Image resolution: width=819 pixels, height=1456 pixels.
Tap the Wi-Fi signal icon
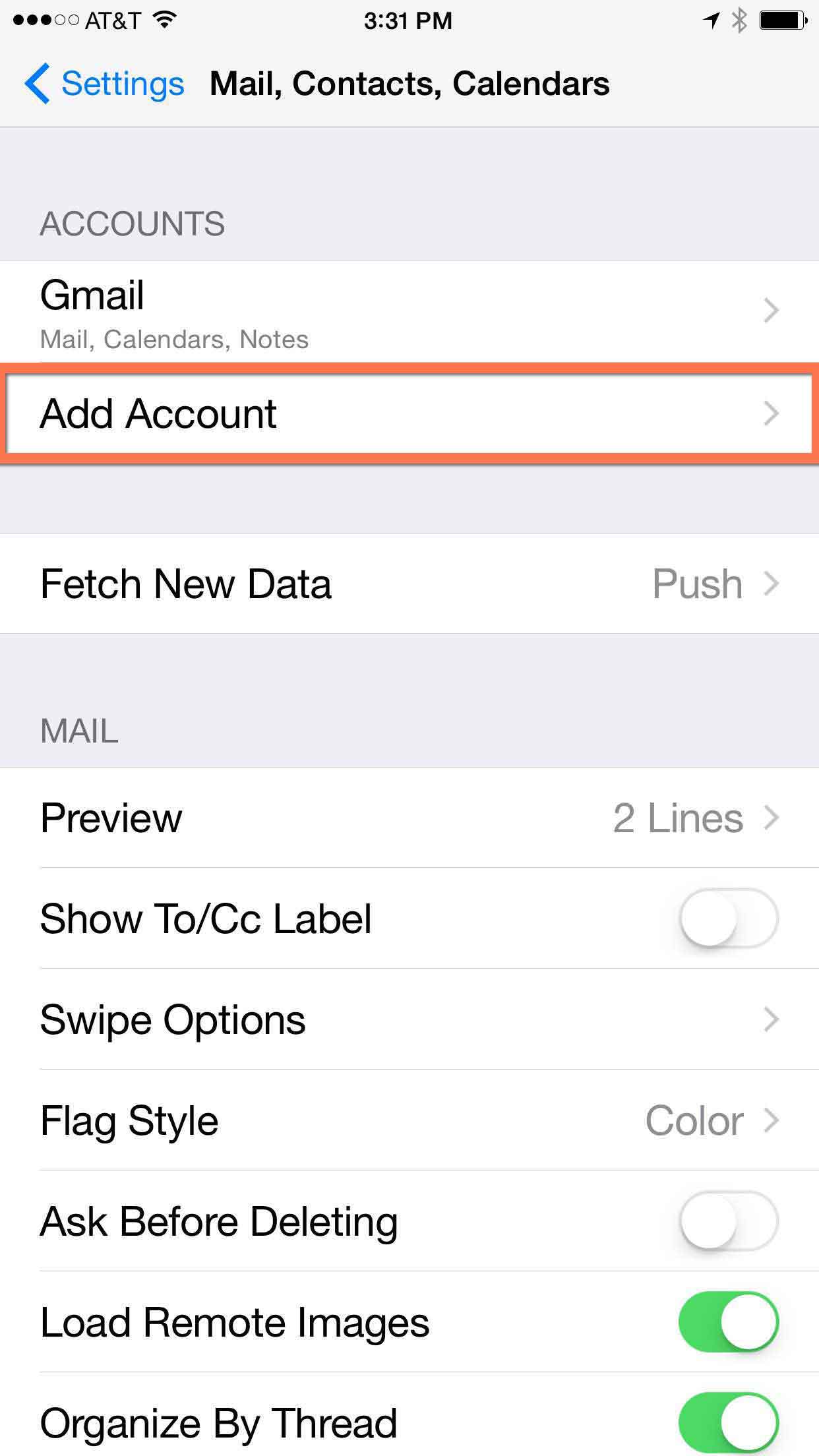pyautogui.click(x=160, y=20)
